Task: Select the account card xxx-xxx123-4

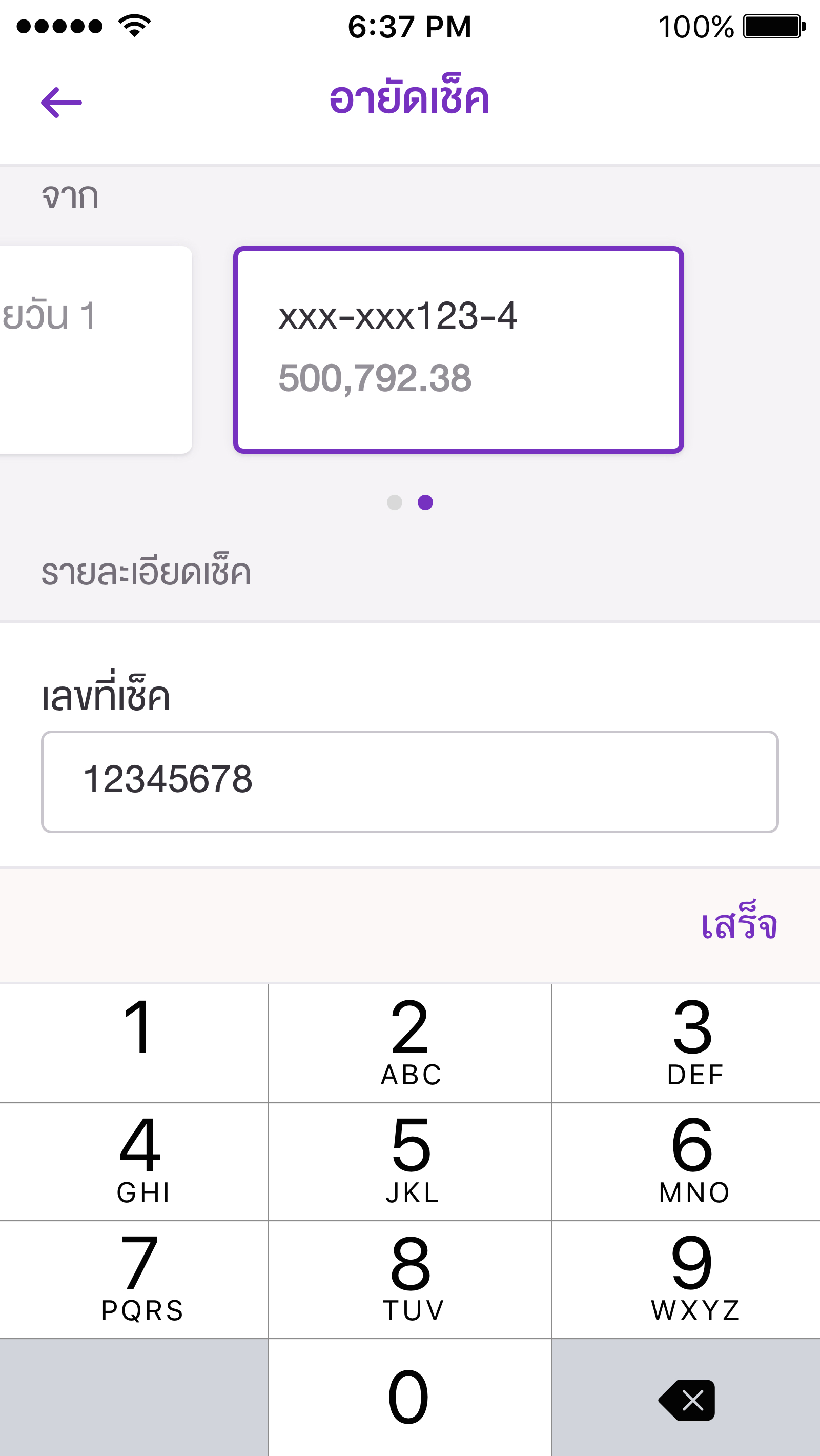Action: (x=458, y=350)
